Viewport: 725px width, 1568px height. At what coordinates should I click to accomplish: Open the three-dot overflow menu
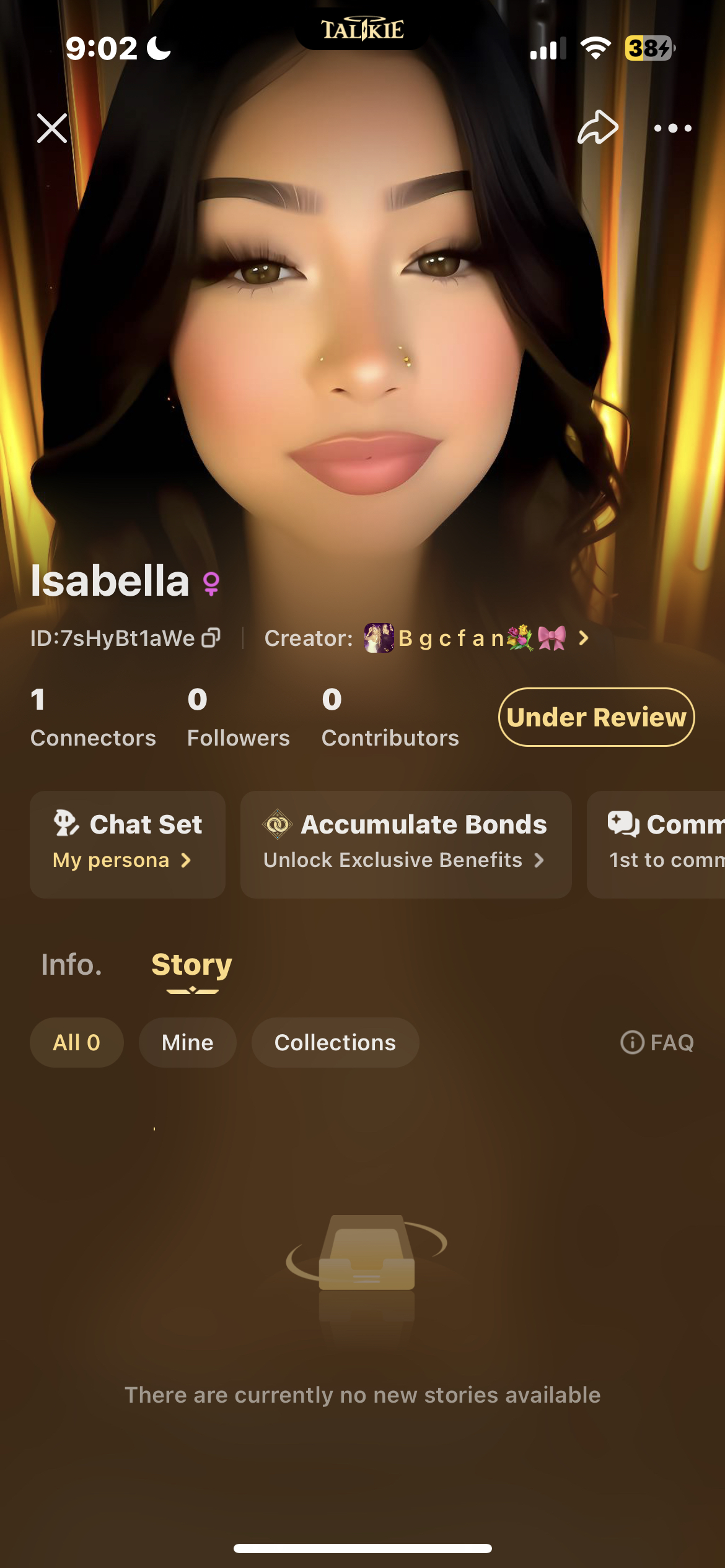[672, 128]
